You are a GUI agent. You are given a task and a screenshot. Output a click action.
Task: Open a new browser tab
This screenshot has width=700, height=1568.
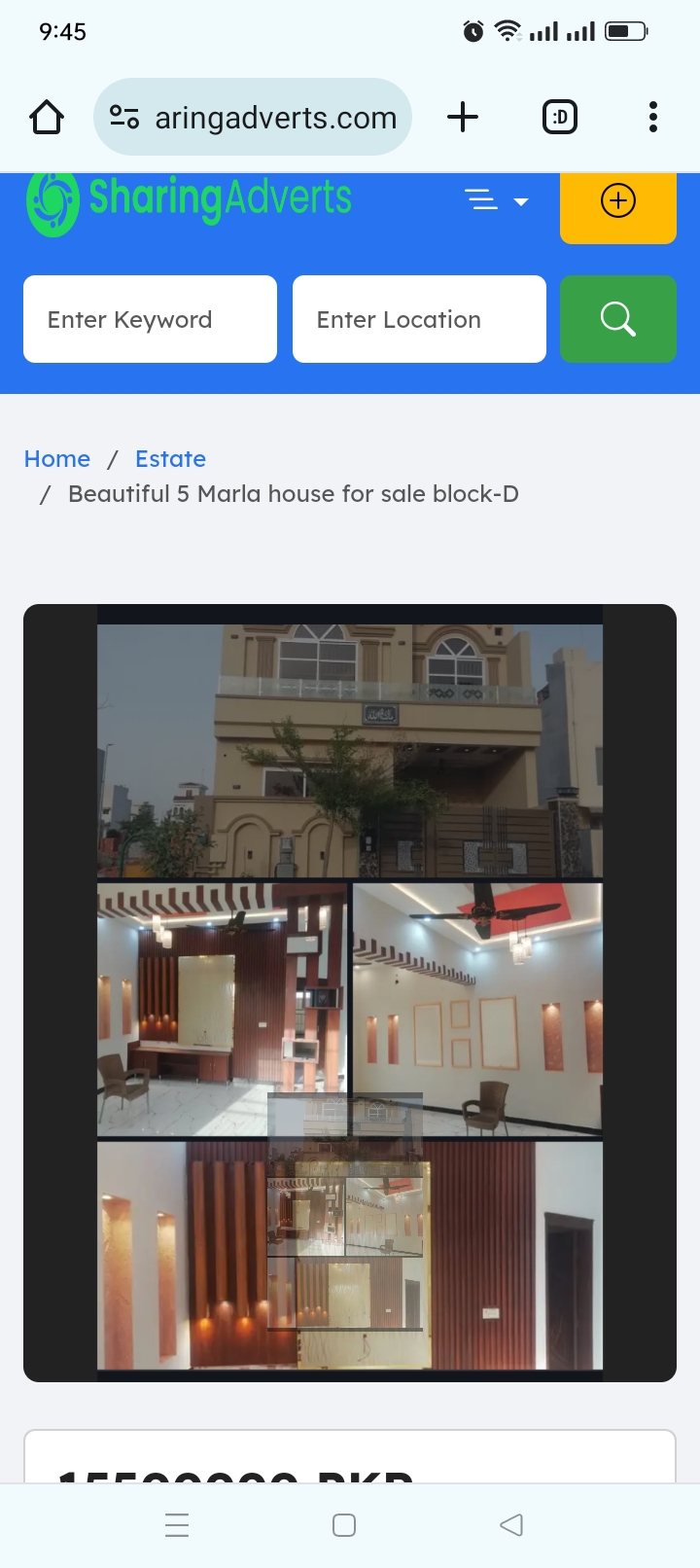pos(463,118)
